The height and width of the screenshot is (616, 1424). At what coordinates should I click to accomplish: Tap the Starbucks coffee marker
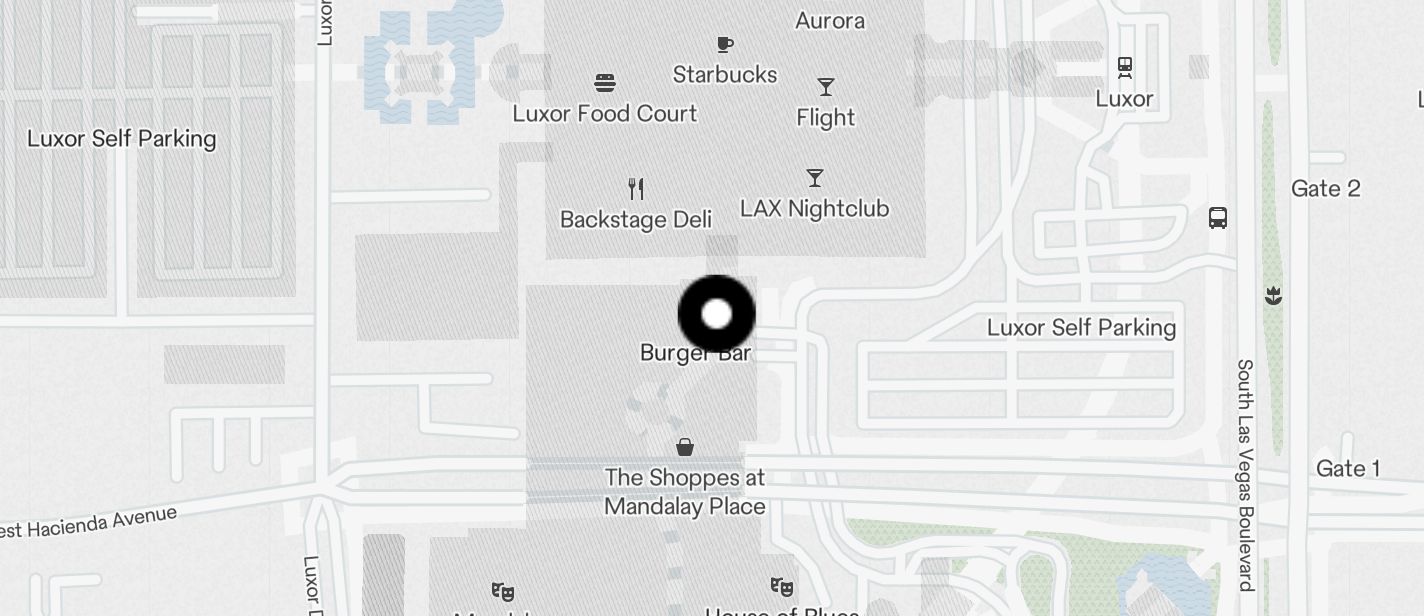click(x=725, y=45)
